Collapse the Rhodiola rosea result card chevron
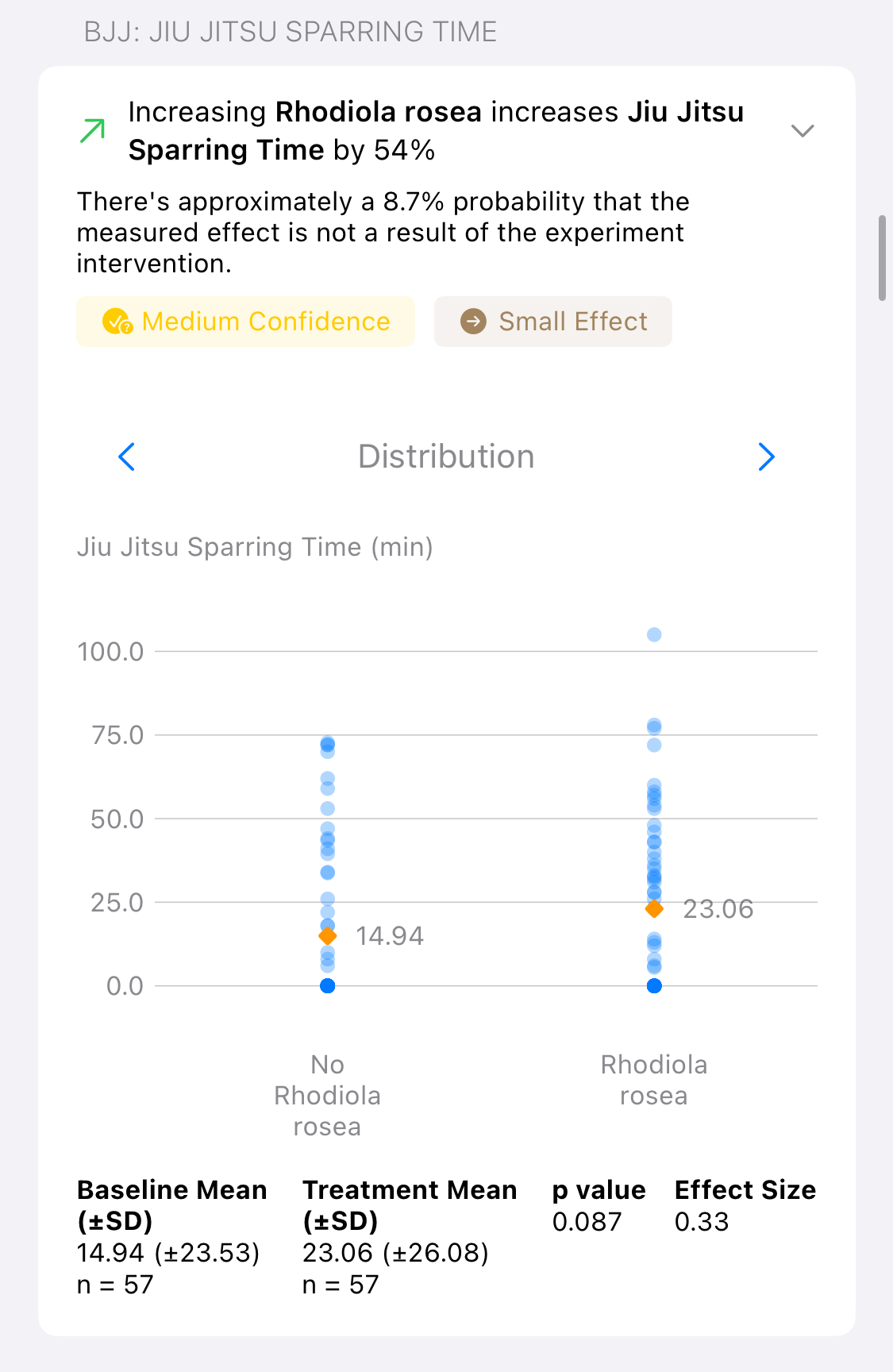Screen dimensions: 893x1372 pyautogui.click(x=803, y=131)
